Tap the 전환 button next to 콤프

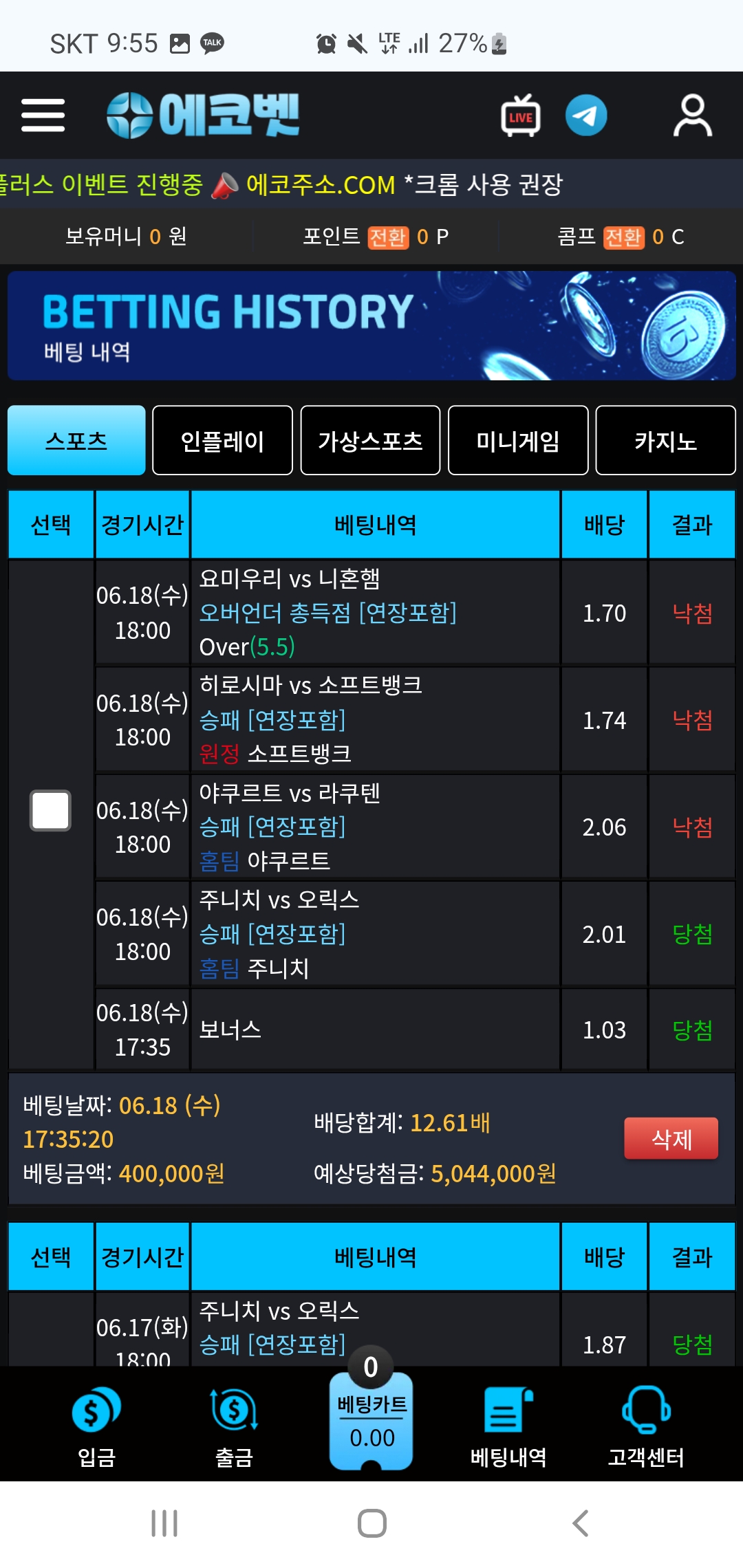click(623, 237)
